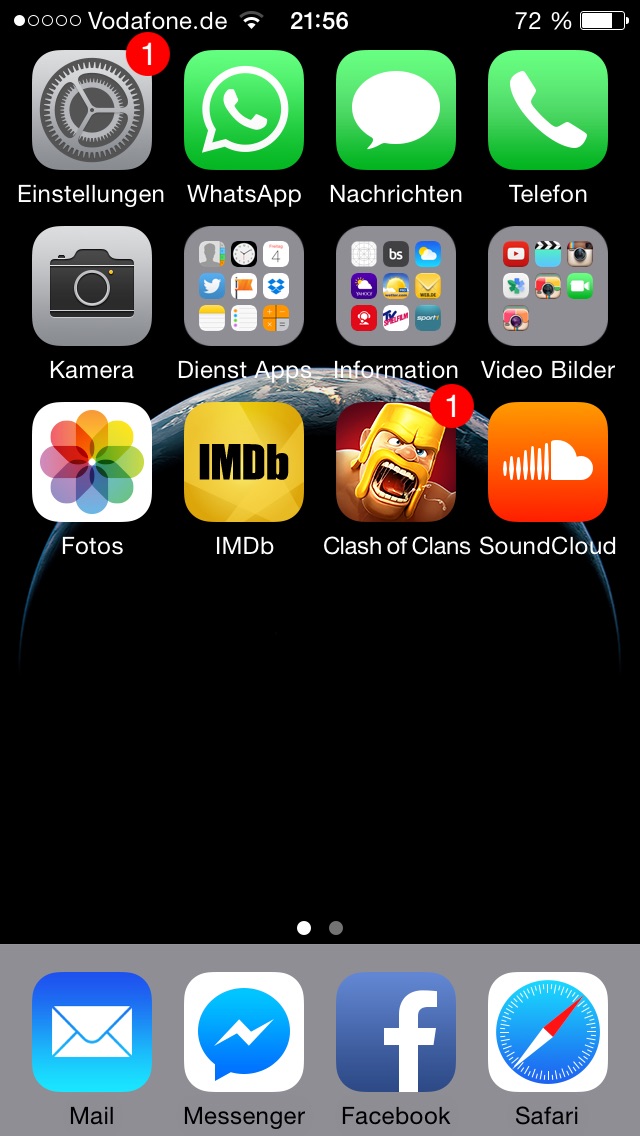This screenshot has width=640, height=1136.
Task: Launch WhatsApp
Action: click(244, 110)
